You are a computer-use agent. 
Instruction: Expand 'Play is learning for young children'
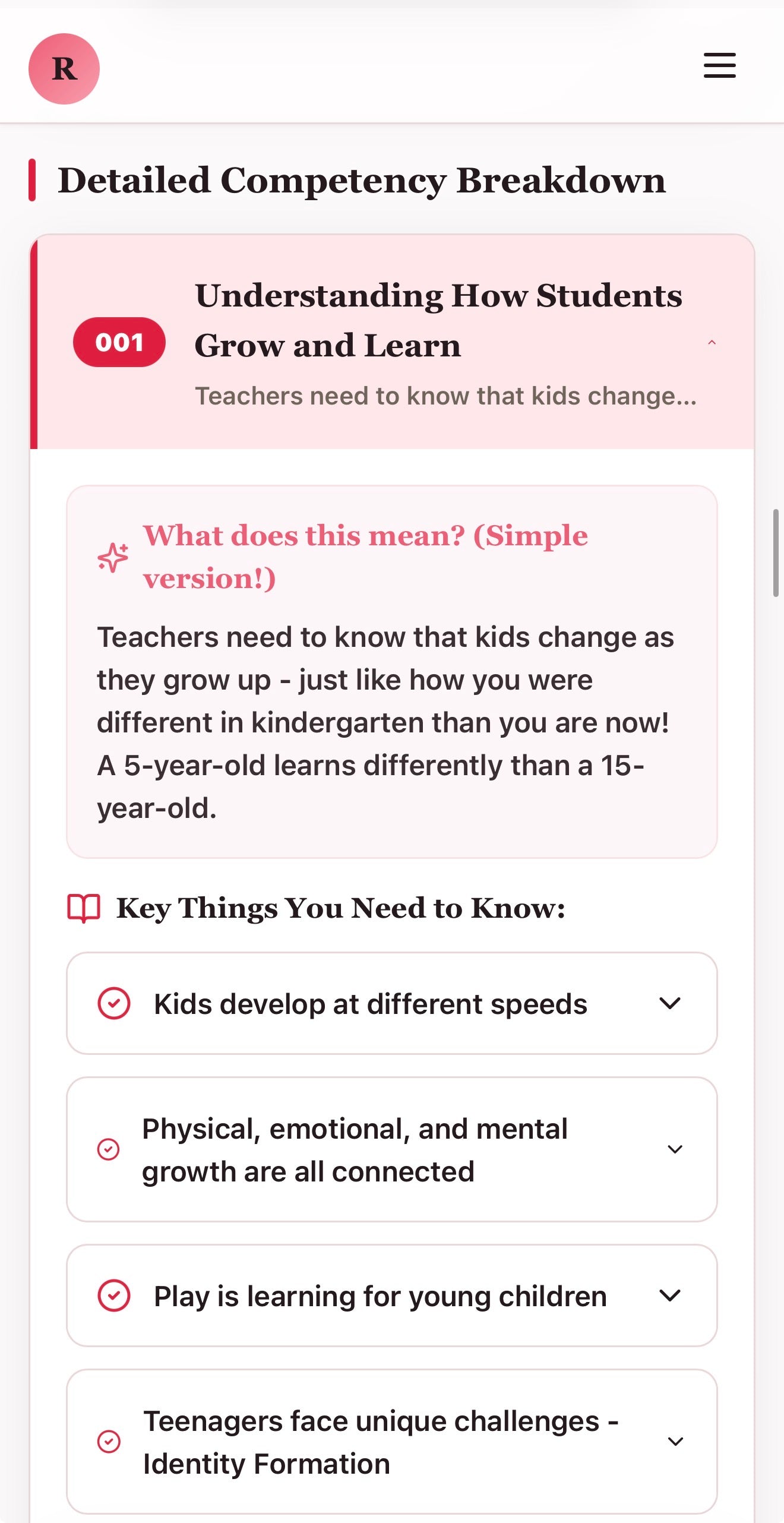669,1296
